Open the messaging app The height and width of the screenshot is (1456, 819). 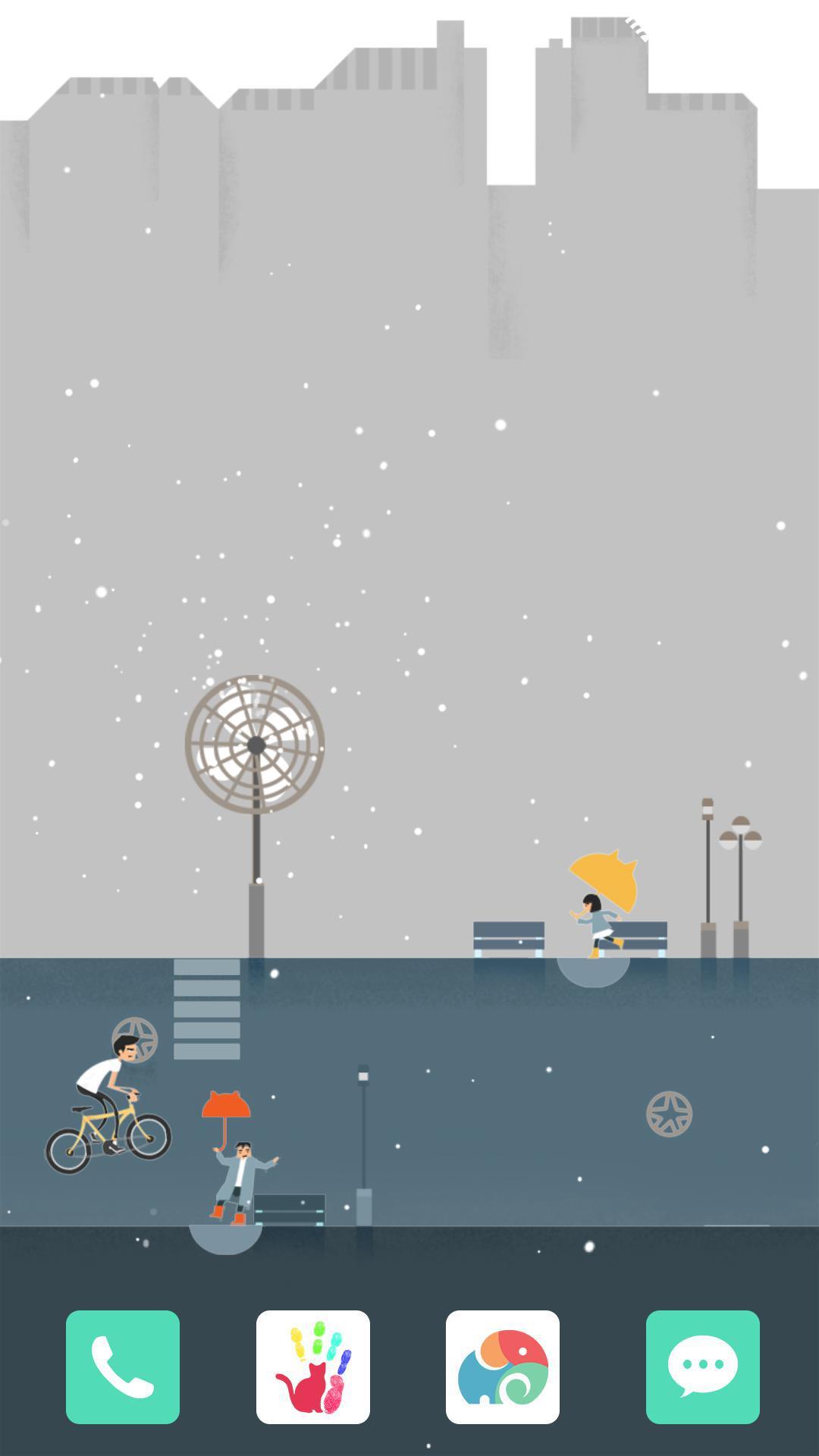(x=702, y=1367)
